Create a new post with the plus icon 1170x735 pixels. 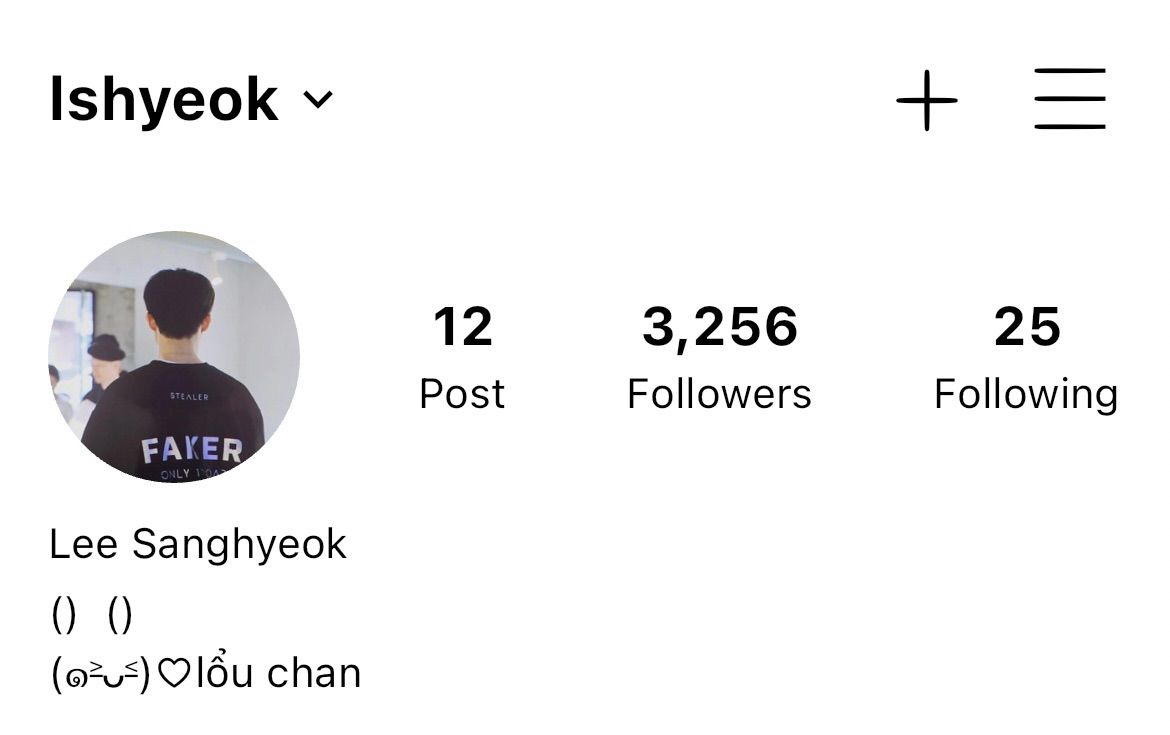point(926,100)
